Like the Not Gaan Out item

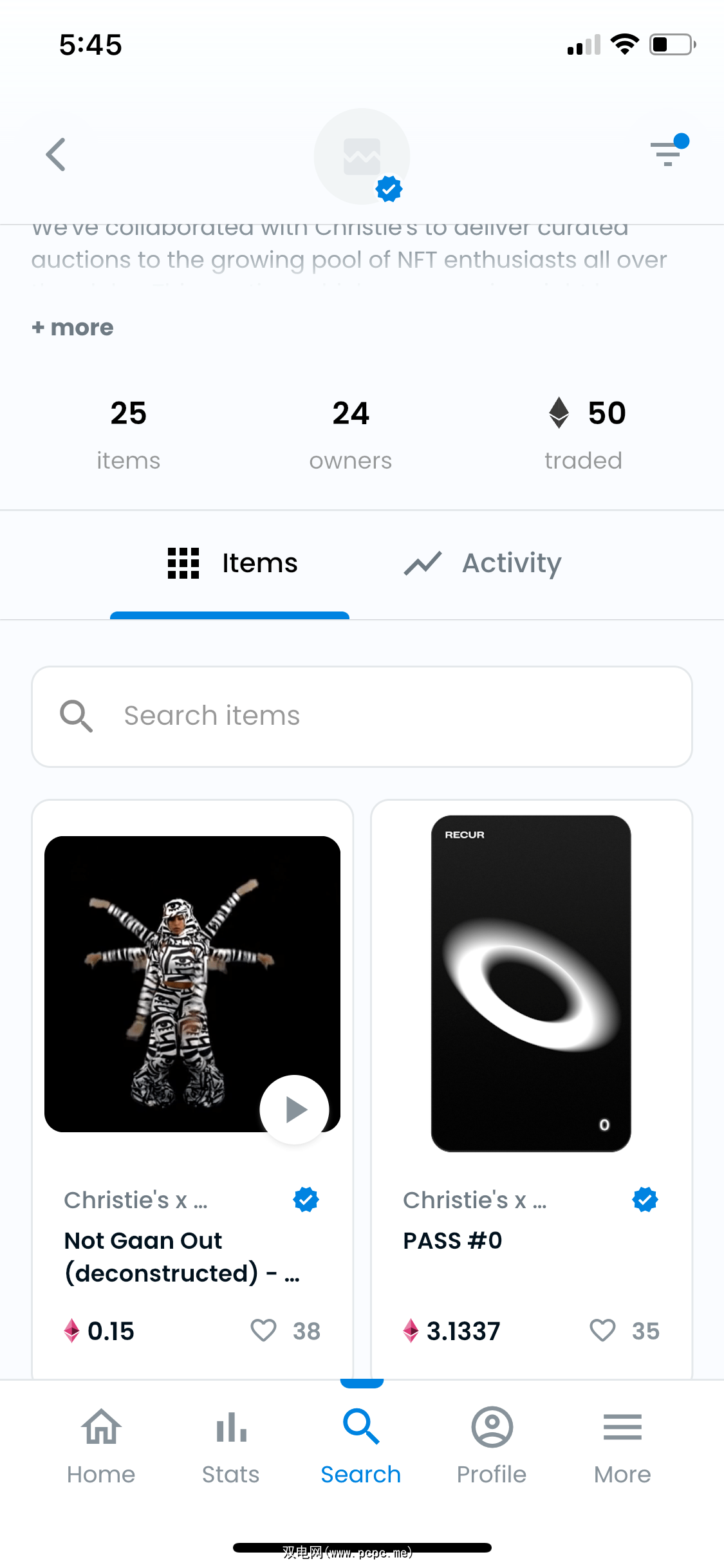264,1330
